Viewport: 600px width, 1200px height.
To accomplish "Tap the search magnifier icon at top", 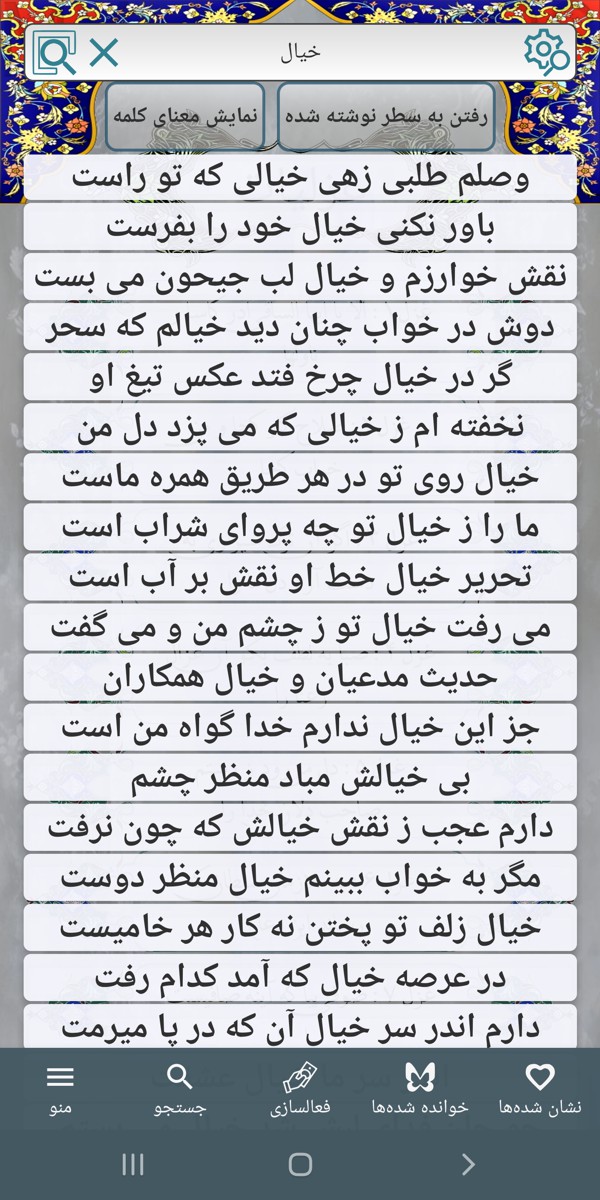I will tap(55, 52).
